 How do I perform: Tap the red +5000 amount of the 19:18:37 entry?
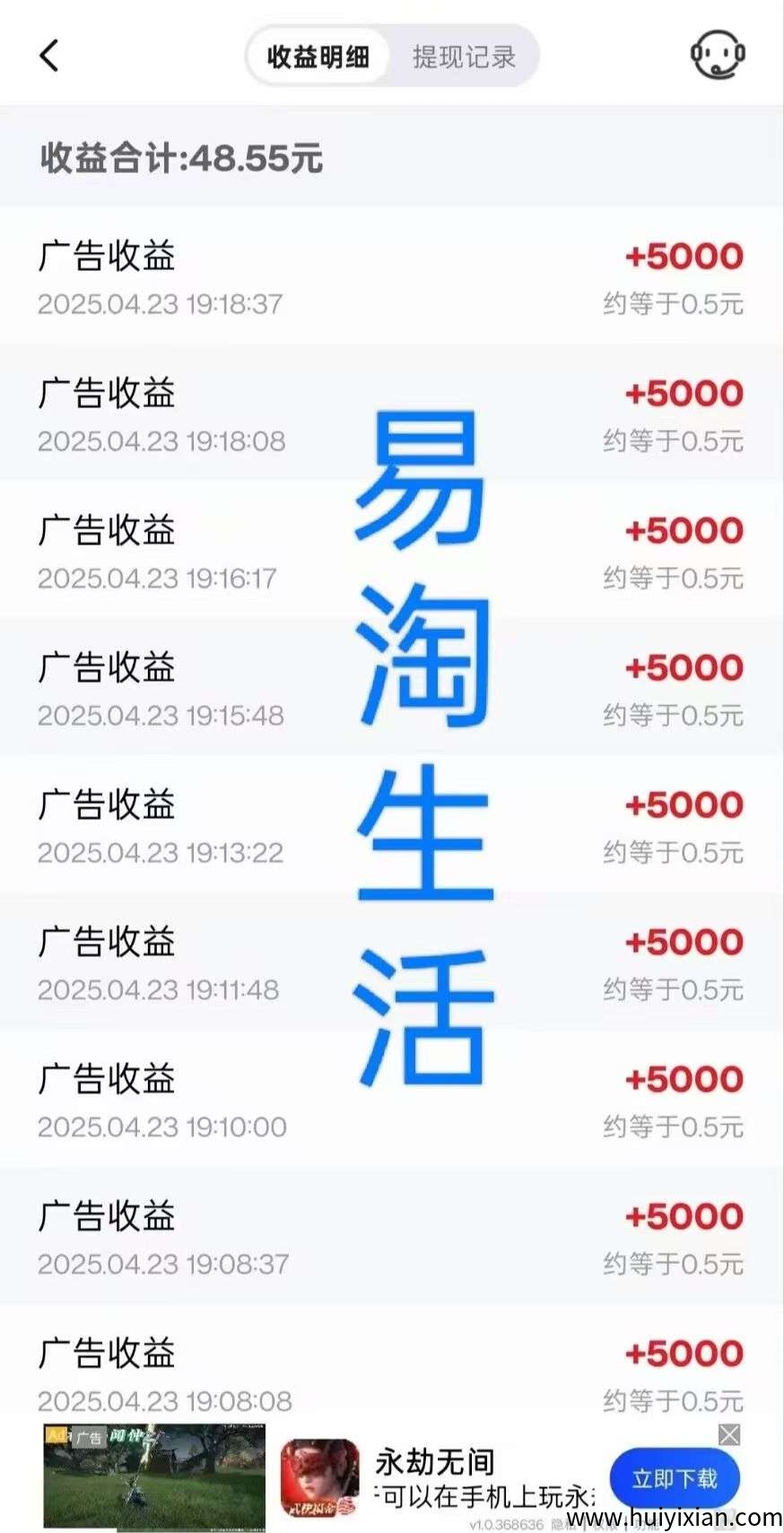(x=684, y=257)
